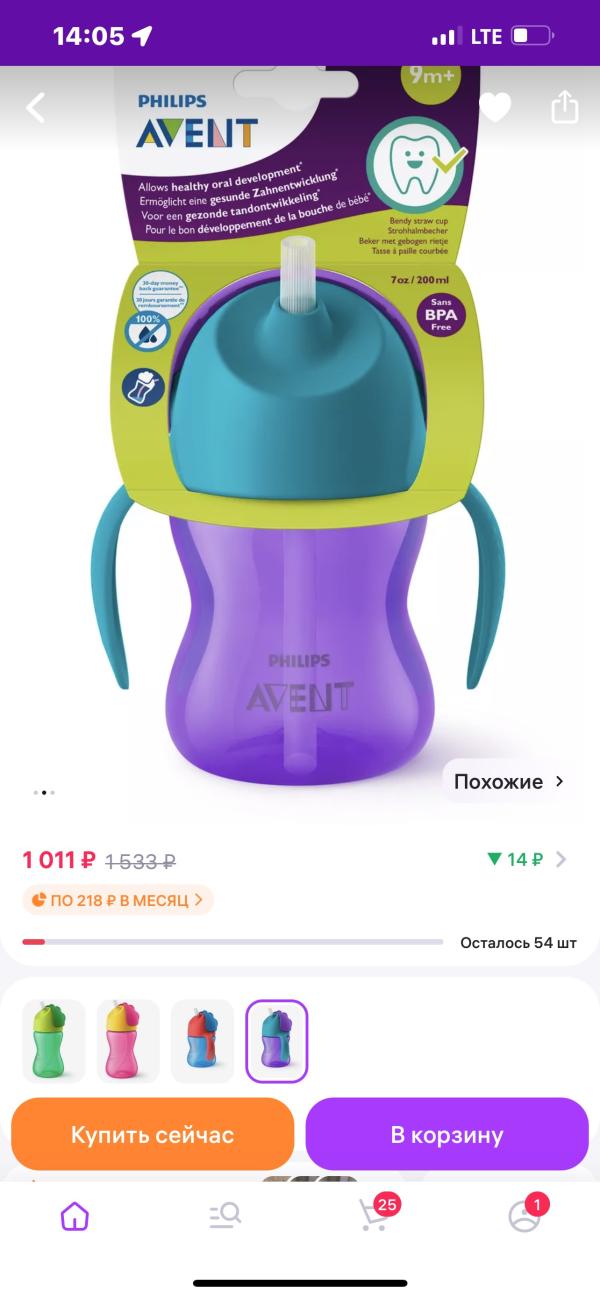Open similar items via Похожие
This screenshot has height=1297, width=600.
point(509,781)
